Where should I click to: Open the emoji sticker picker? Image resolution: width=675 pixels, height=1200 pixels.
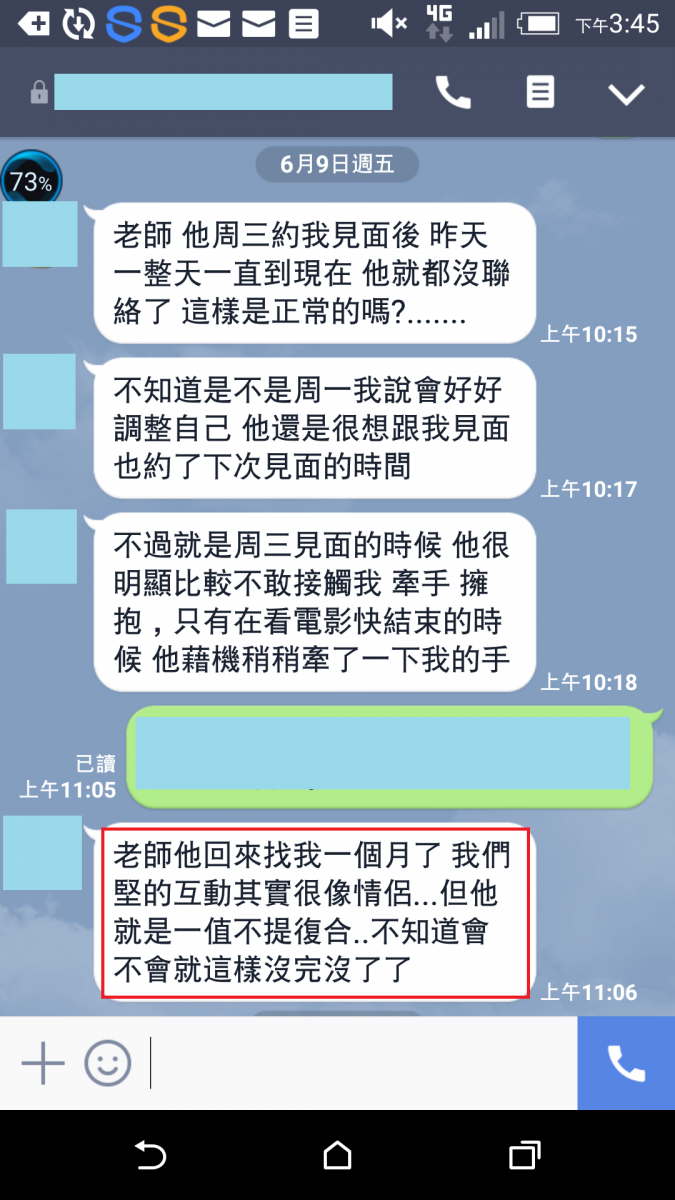[x=107, y=1061]
